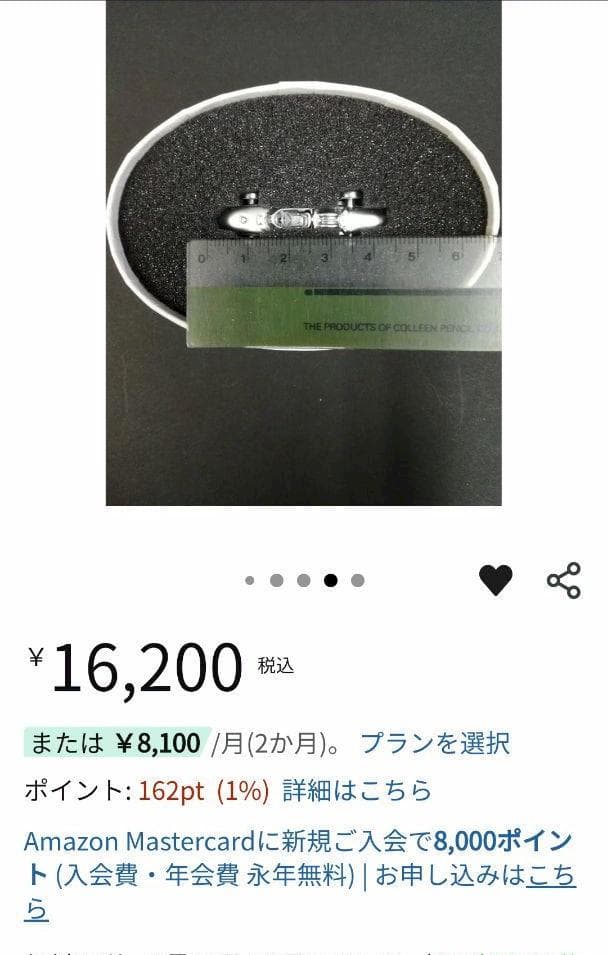Jump to the last image dot
Image resolution: width=608 pixels, height=955 pixels.
click(358, 580)
